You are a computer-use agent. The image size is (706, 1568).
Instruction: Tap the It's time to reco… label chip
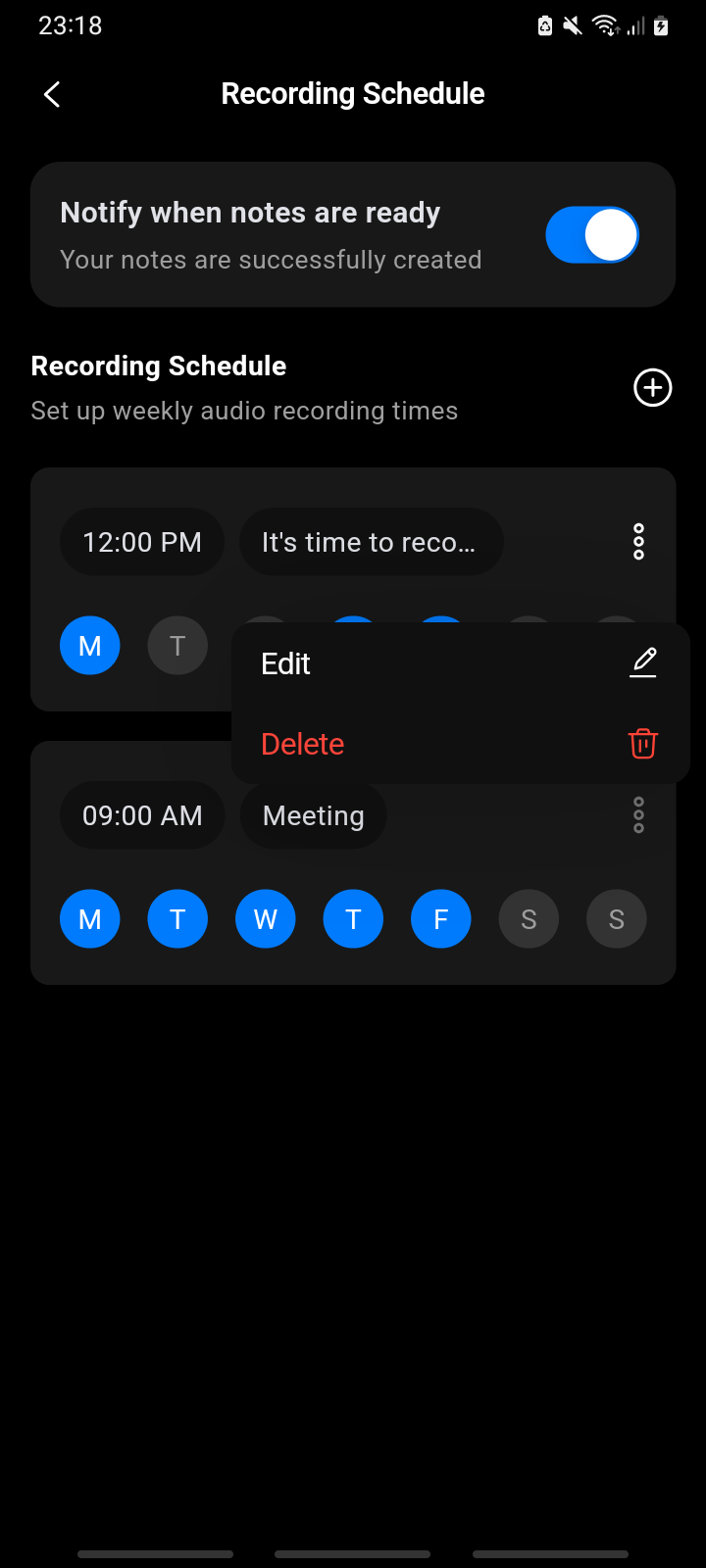(371, 542)
